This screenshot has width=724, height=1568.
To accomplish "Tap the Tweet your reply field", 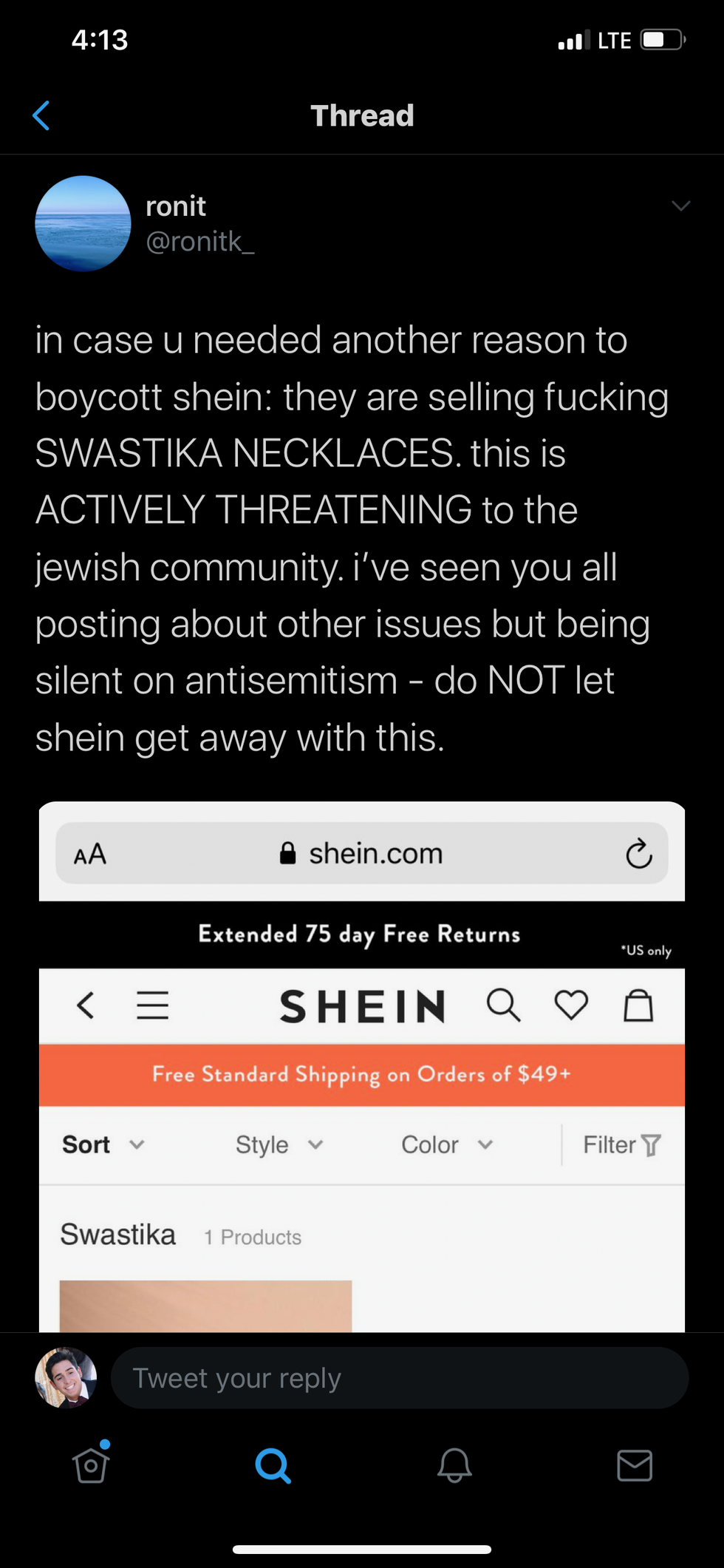I will coord(399,1378).
